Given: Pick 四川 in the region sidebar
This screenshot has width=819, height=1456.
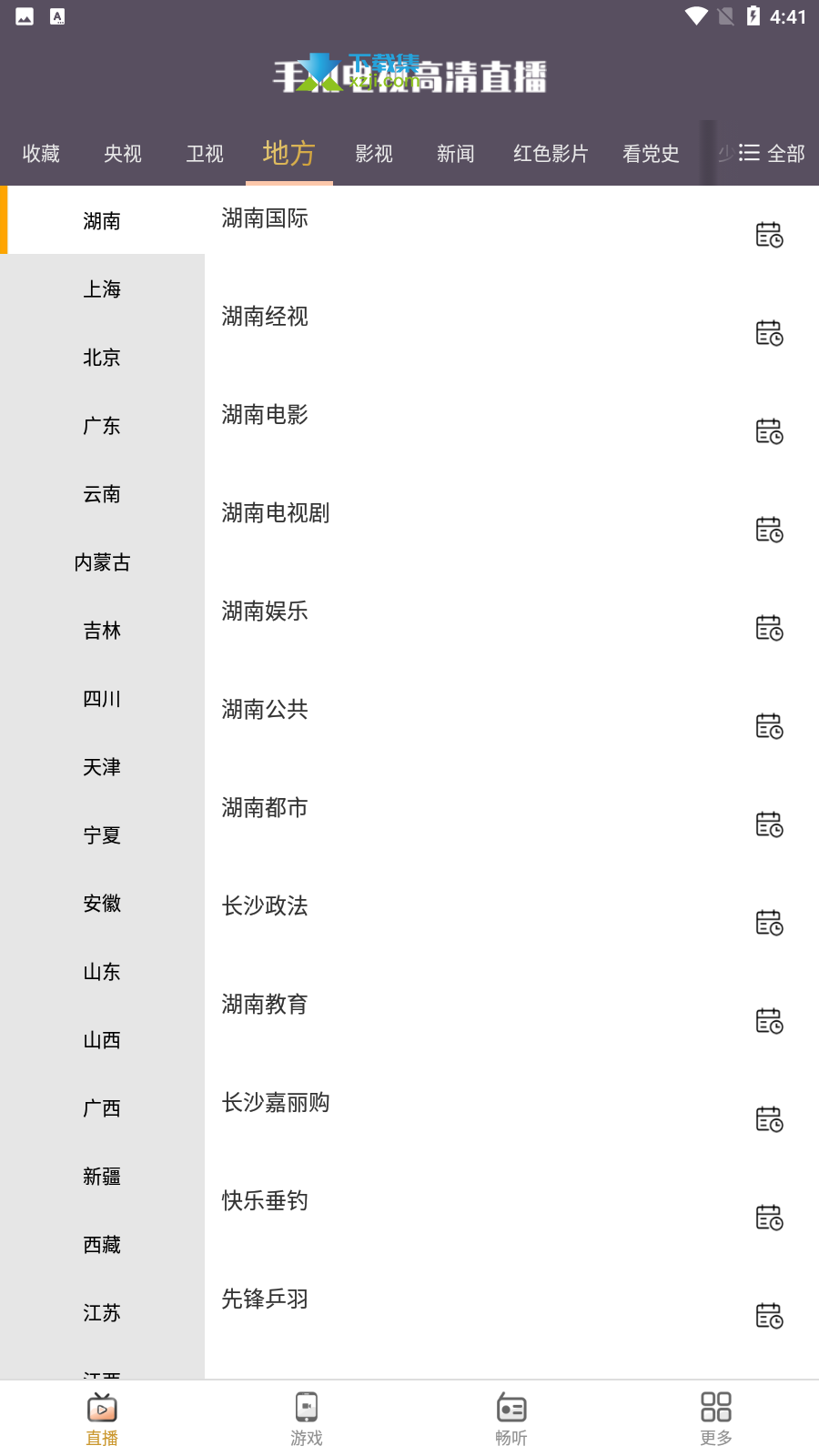Looking at the screenshot, I should pyautogui.click(x=102, y=699).
